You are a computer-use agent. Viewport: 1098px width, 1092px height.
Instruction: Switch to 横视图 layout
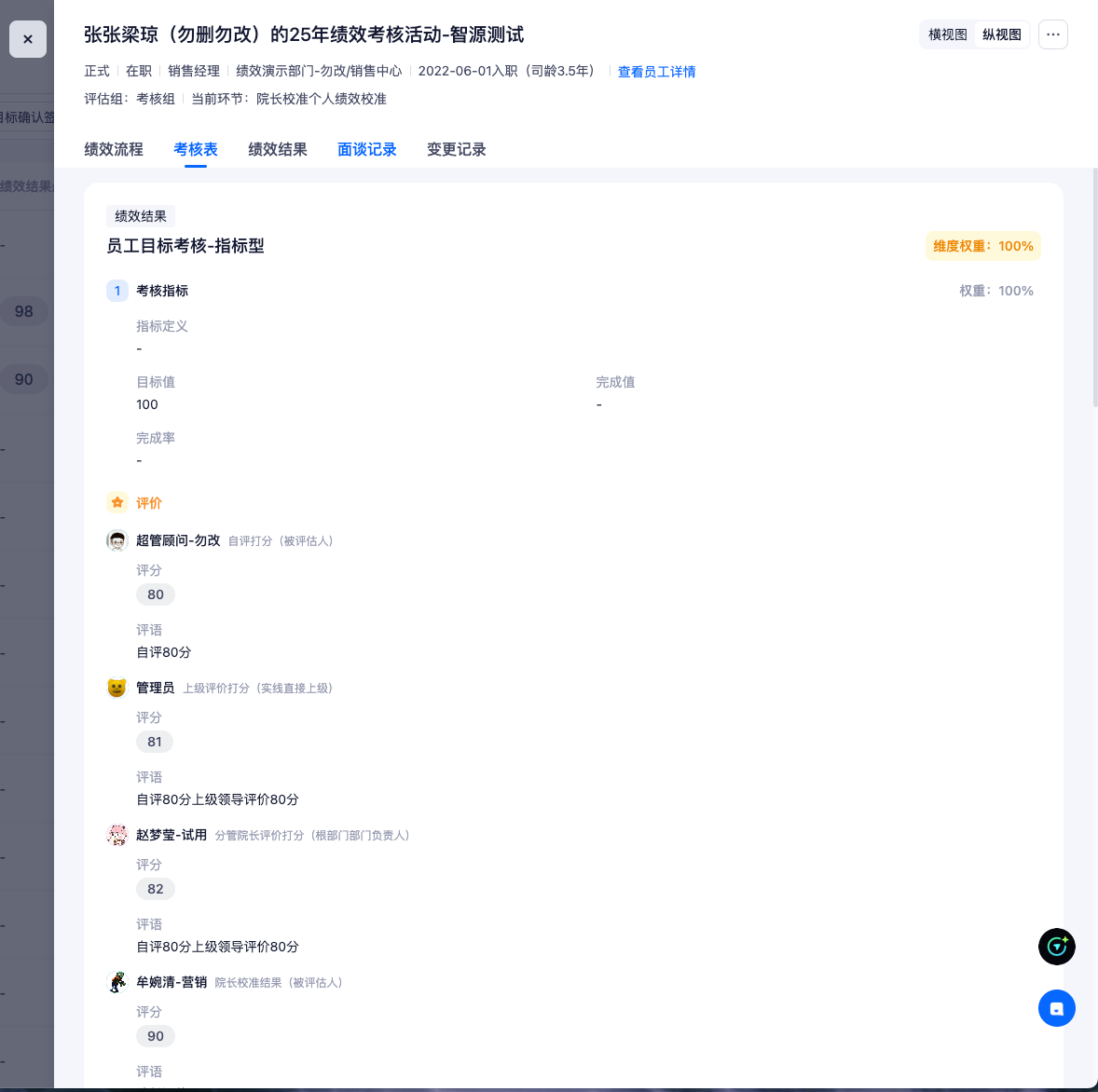pos(948,34)
